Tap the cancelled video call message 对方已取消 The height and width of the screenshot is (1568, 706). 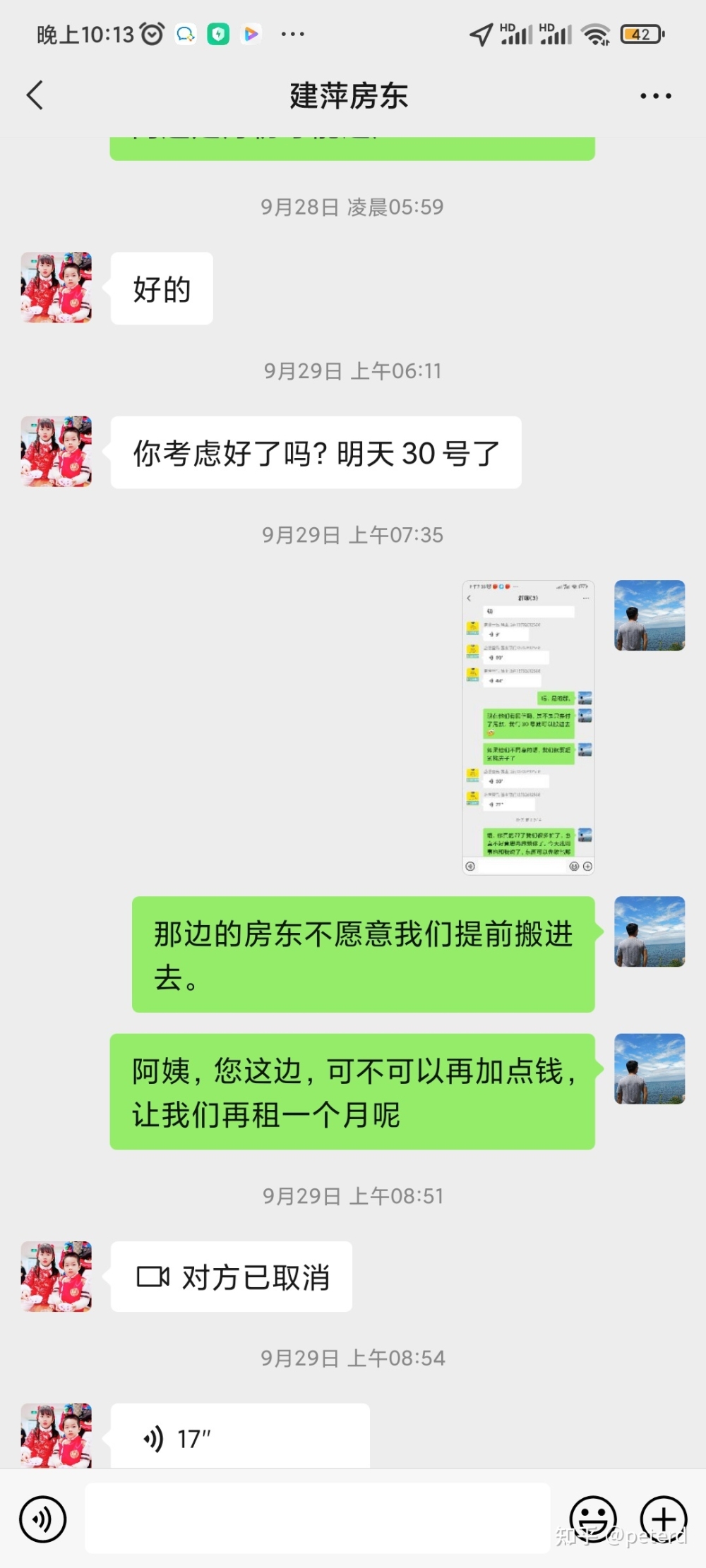(232, 1277)
